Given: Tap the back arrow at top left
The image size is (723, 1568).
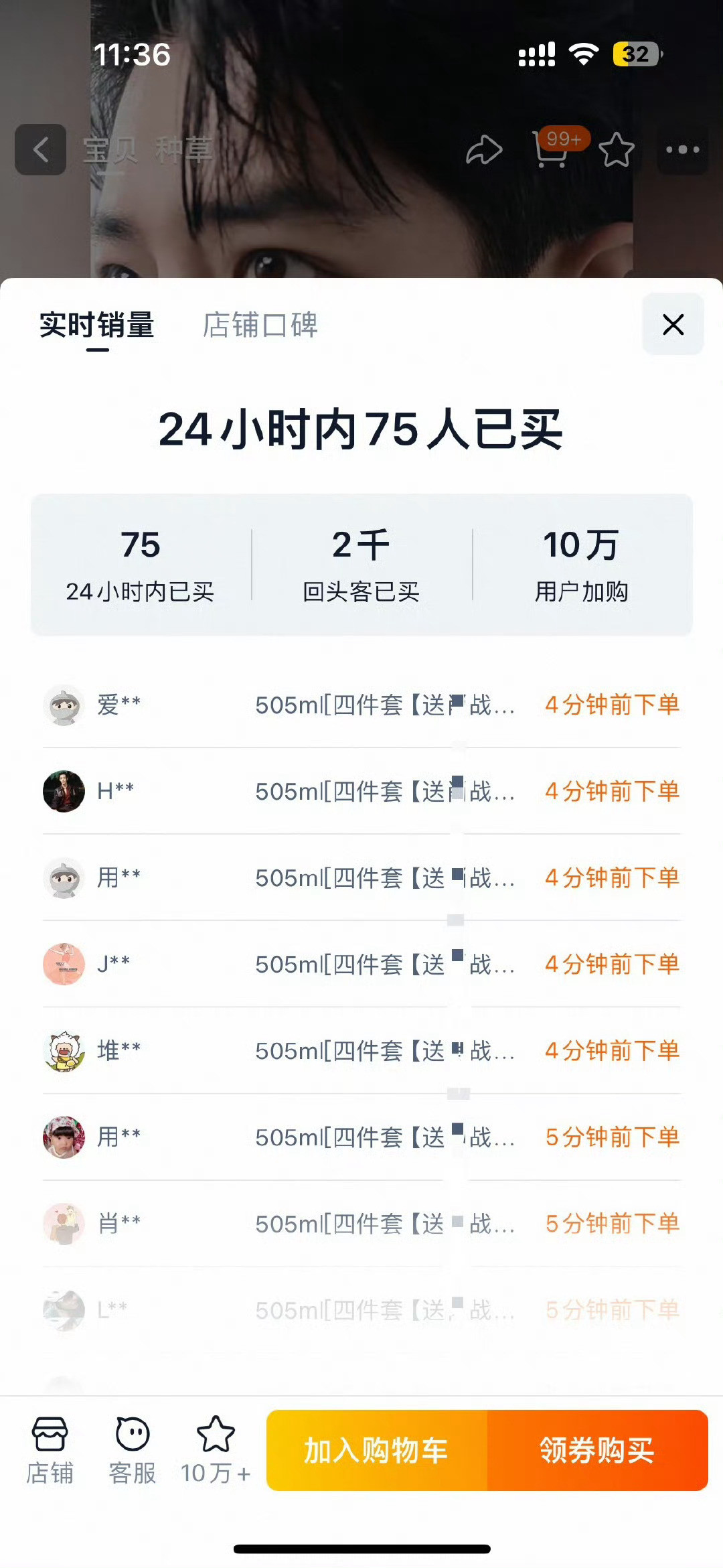Looking at the screenshot, I should (x=40, y=150).
